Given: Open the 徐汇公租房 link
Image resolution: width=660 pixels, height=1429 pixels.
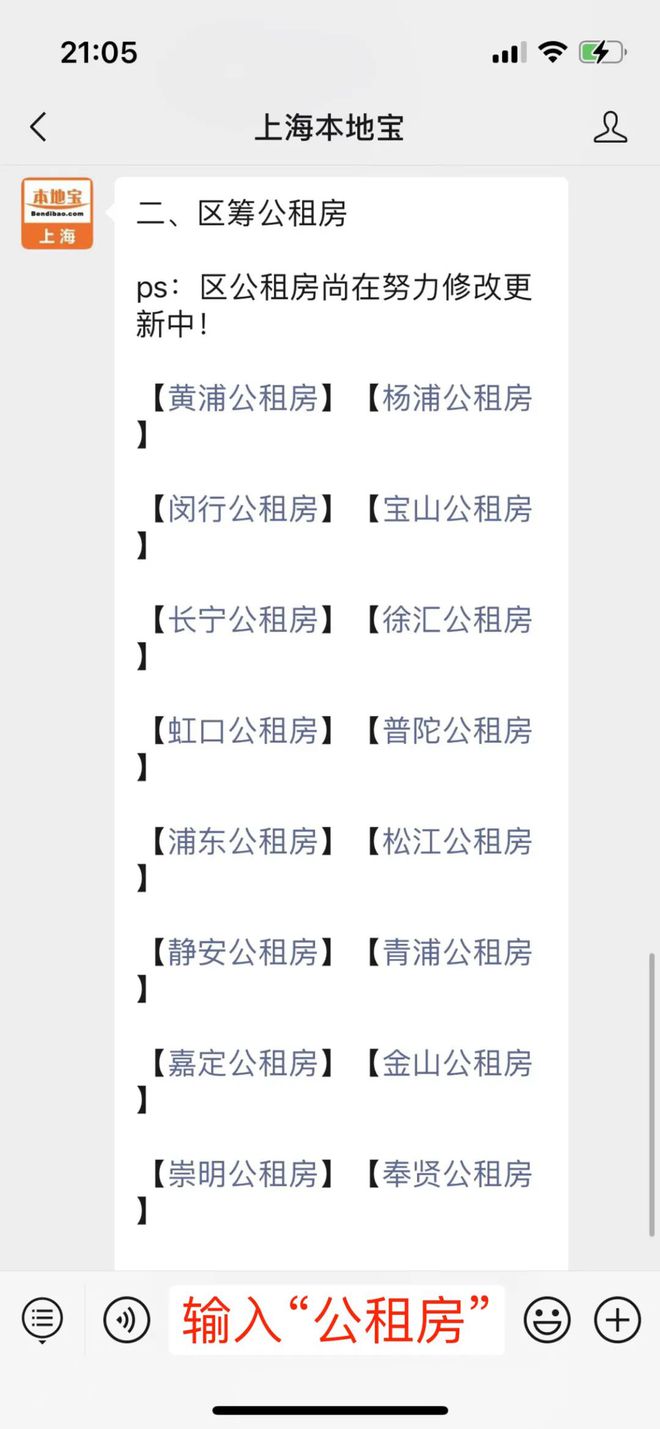Looking at the screenshot, I should (x=457, y=620).
